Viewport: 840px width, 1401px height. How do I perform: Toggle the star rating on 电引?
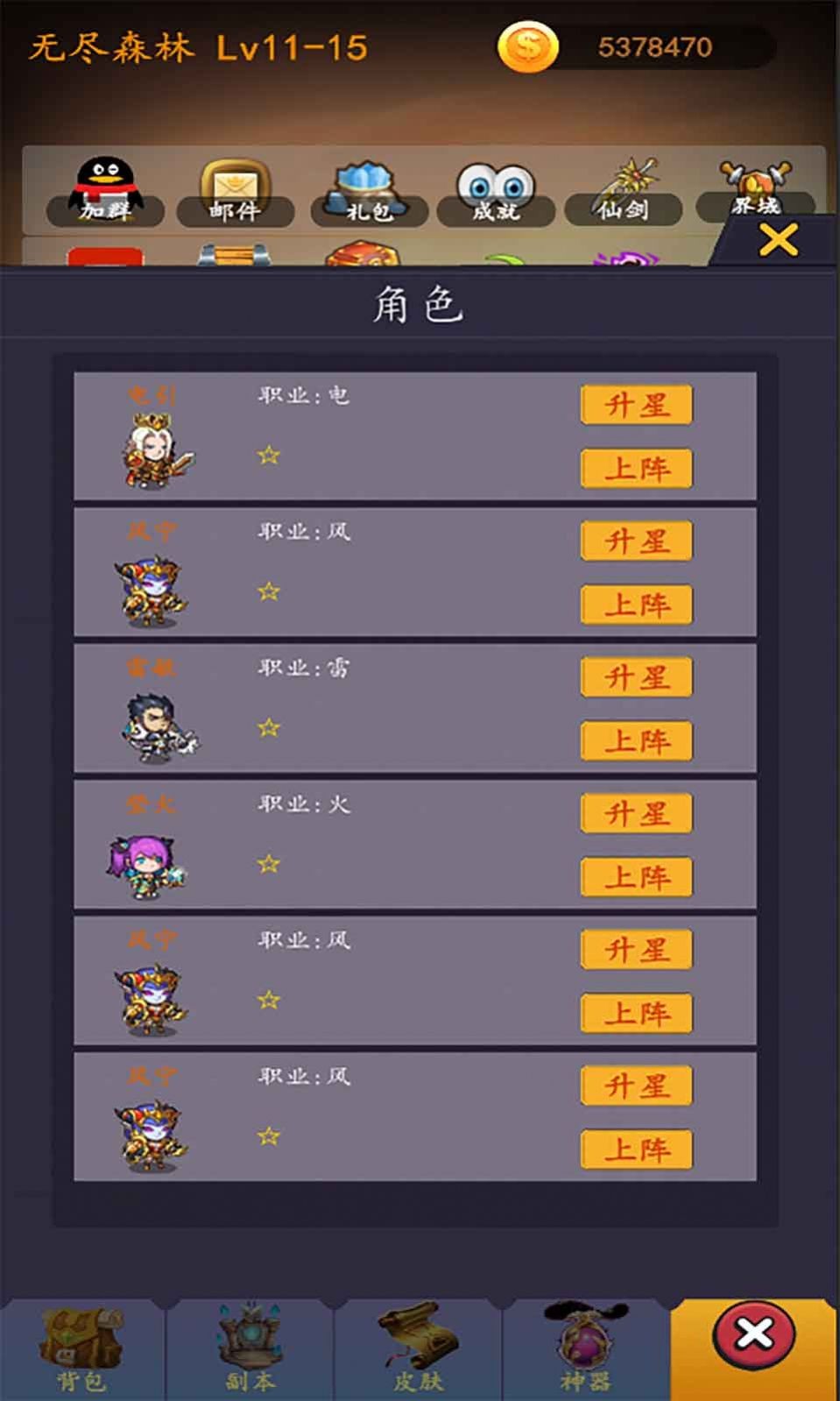point(267,456)
